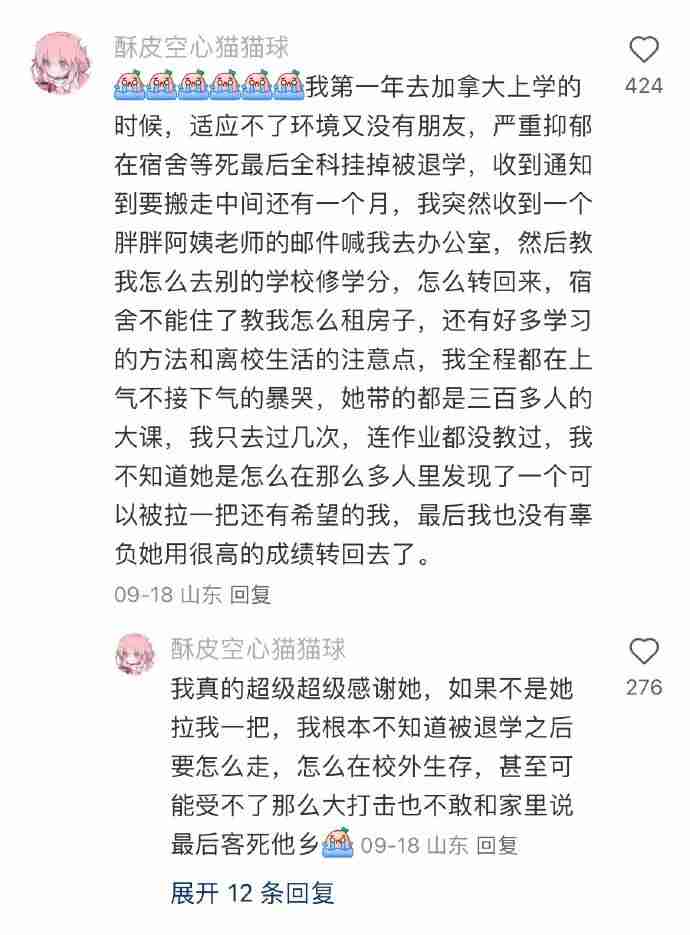The height and width of the screenshot is (935, 690).
Task: Expand the 12 replies (展开 12 条回复)
Action: click(252, 893)
